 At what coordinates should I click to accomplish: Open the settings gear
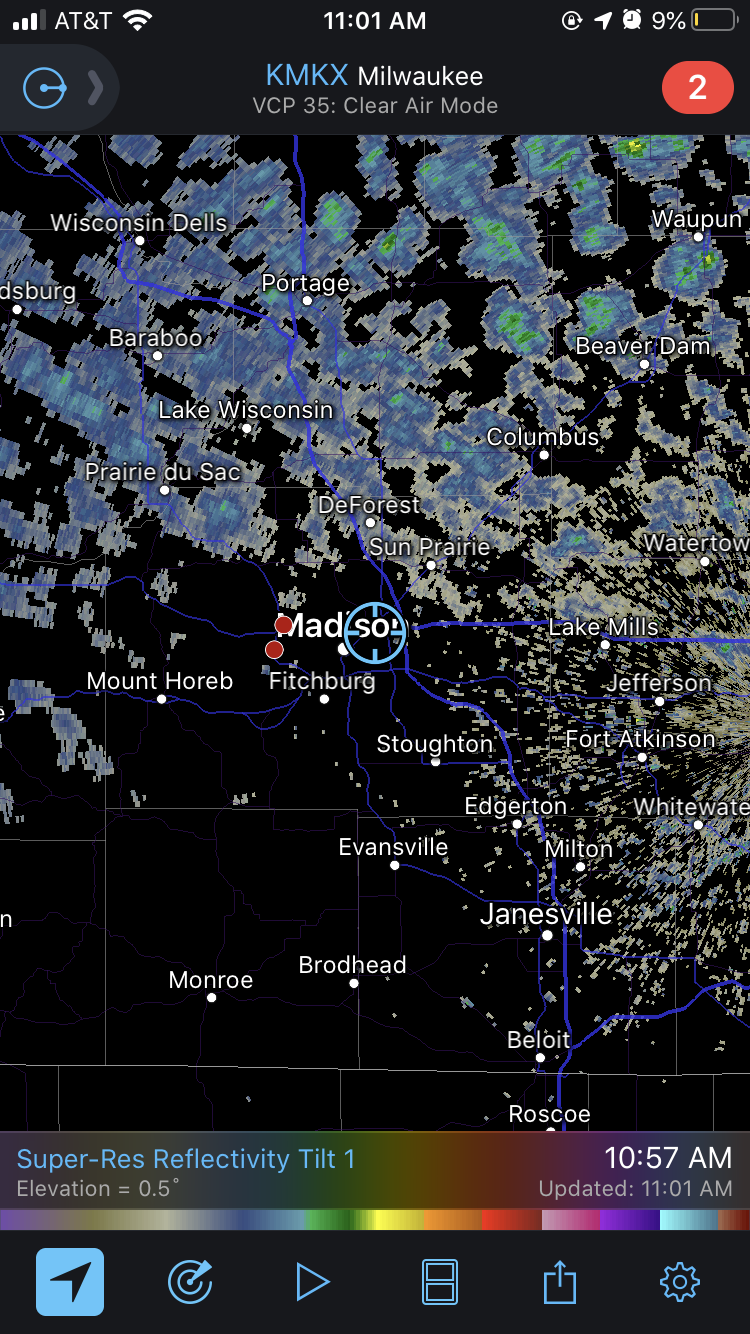click(x=680, y=1281)
